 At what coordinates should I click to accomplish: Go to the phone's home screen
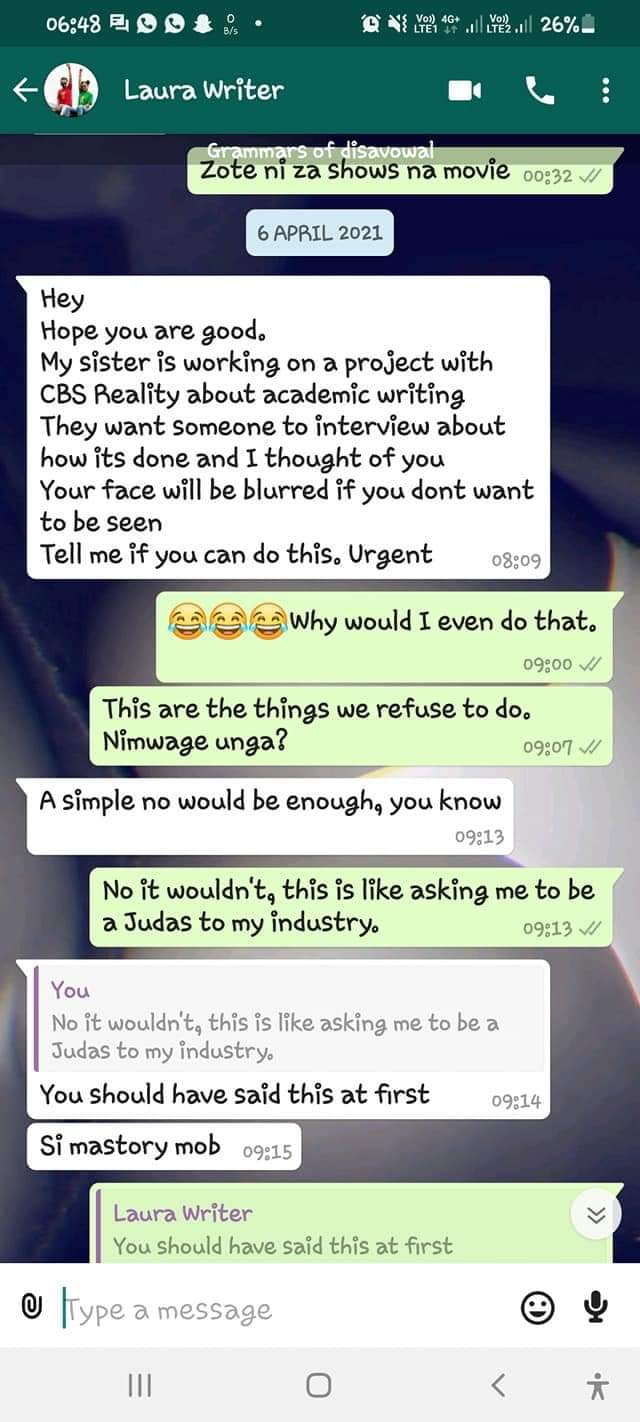coord(319,1385)
